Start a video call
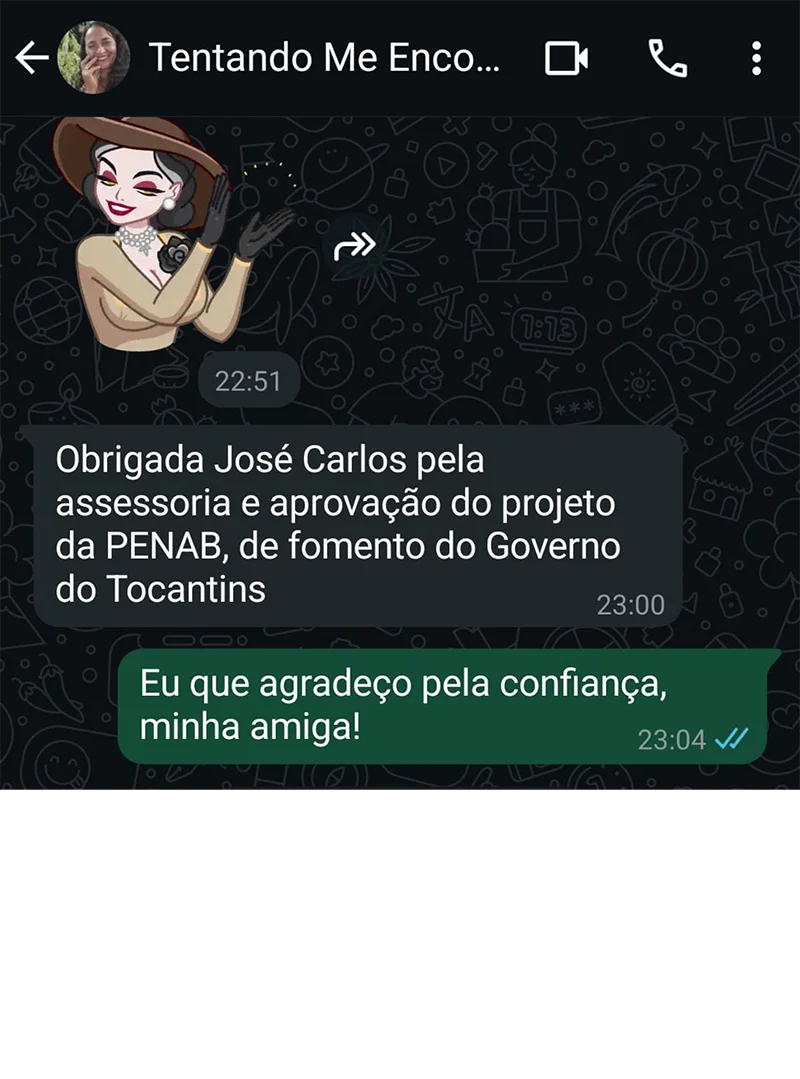This screenshot has height=1079, width=800. click(x=566, y=59)
